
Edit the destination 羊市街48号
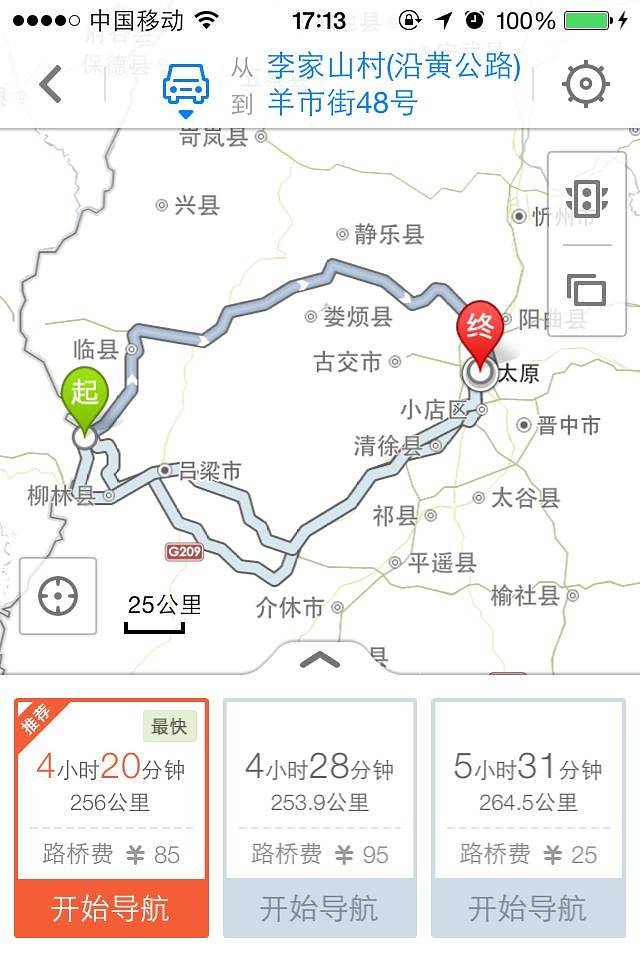[342, 102]
